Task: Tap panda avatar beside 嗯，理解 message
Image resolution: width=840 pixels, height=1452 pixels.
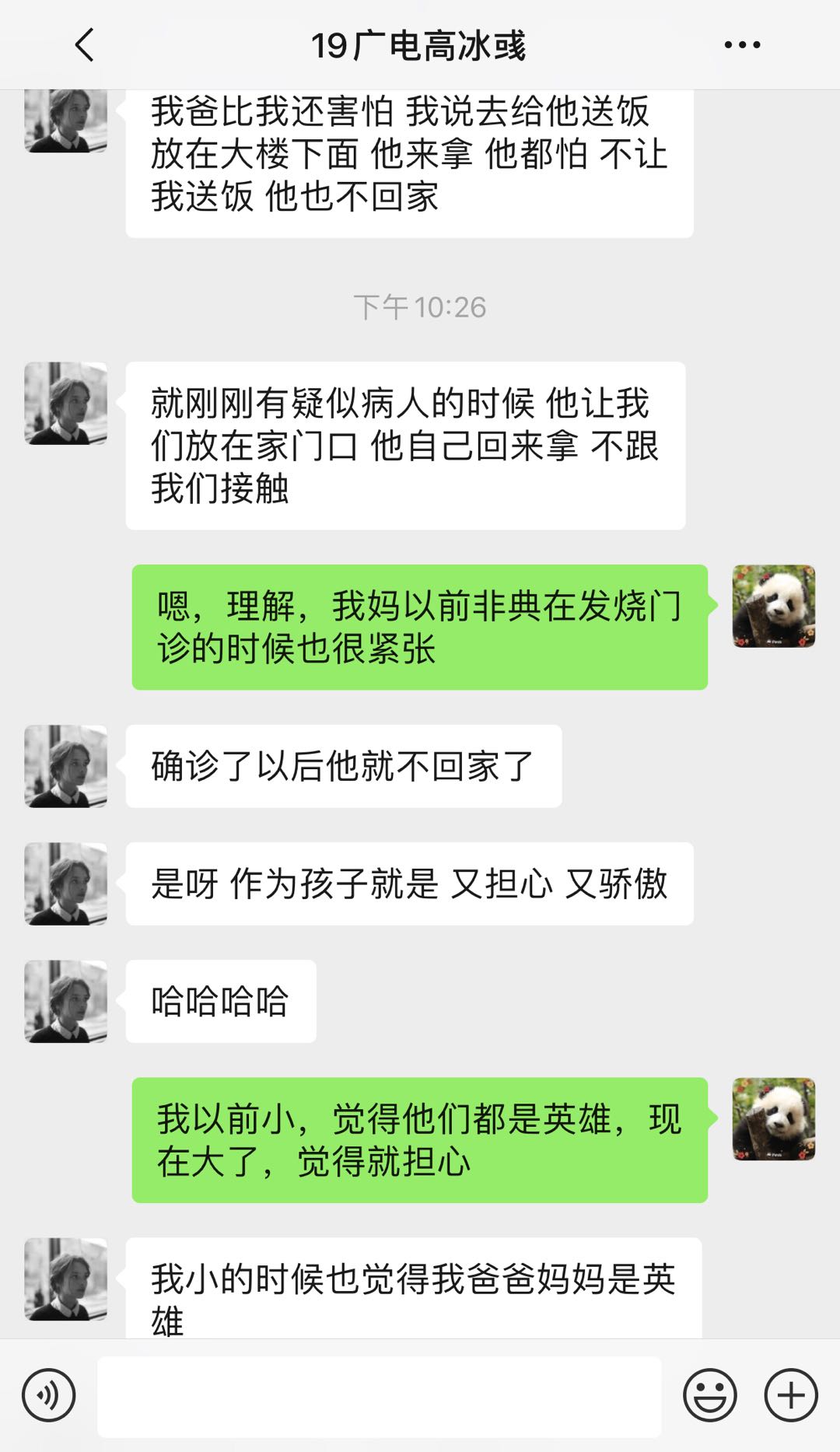Action: [x=773, y=606]
